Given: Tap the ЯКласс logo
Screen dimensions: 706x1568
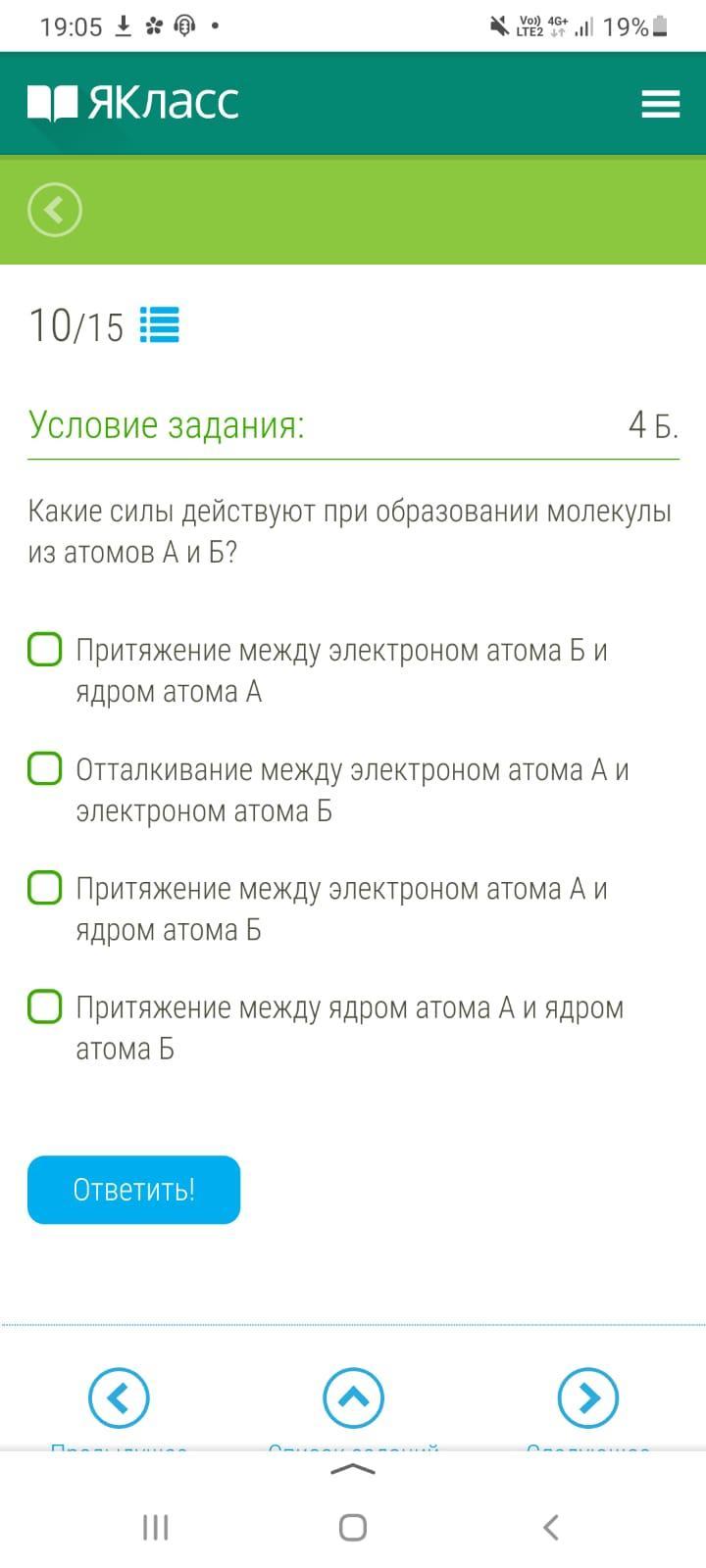Looking at the screenshot, I should pos(133,103).
